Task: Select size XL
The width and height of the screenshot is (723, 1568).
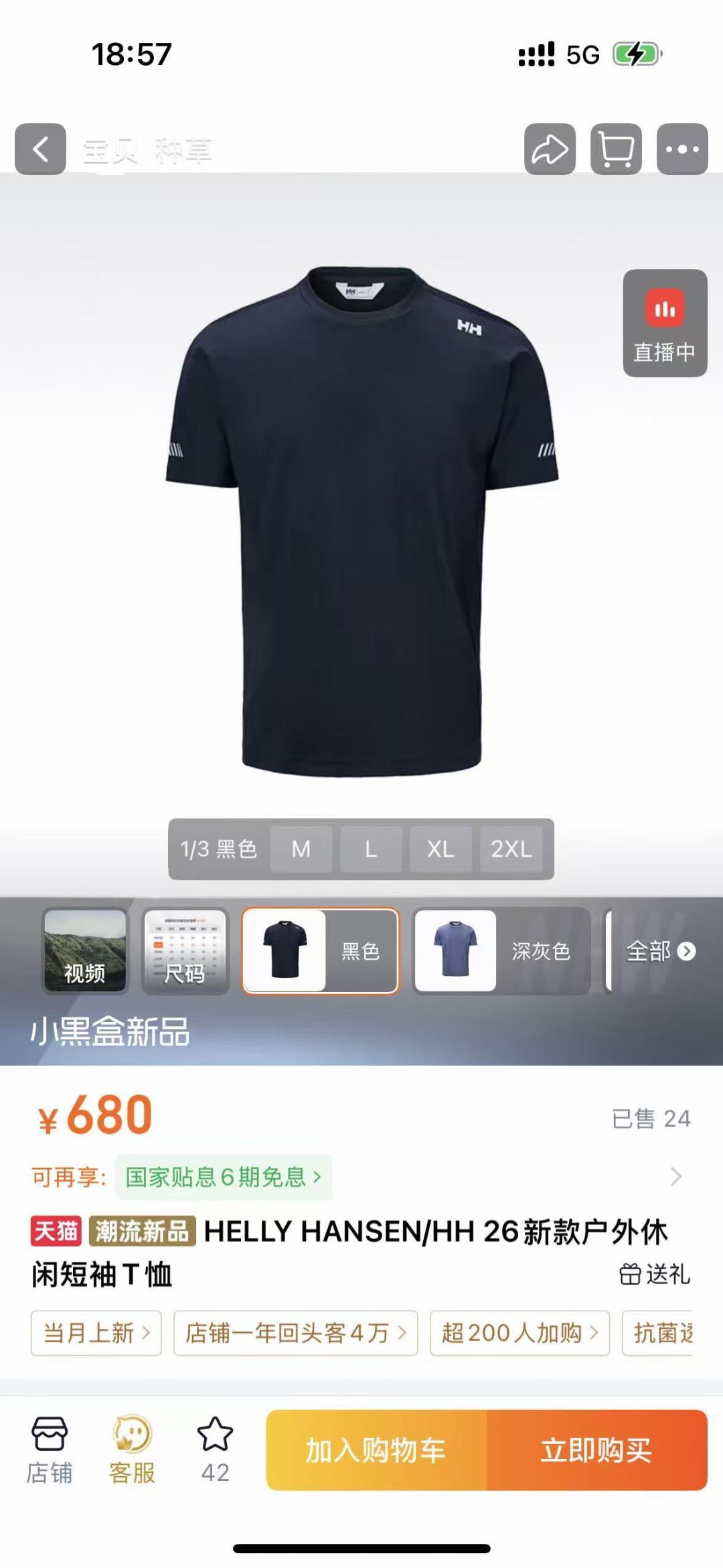Action: 440,849
